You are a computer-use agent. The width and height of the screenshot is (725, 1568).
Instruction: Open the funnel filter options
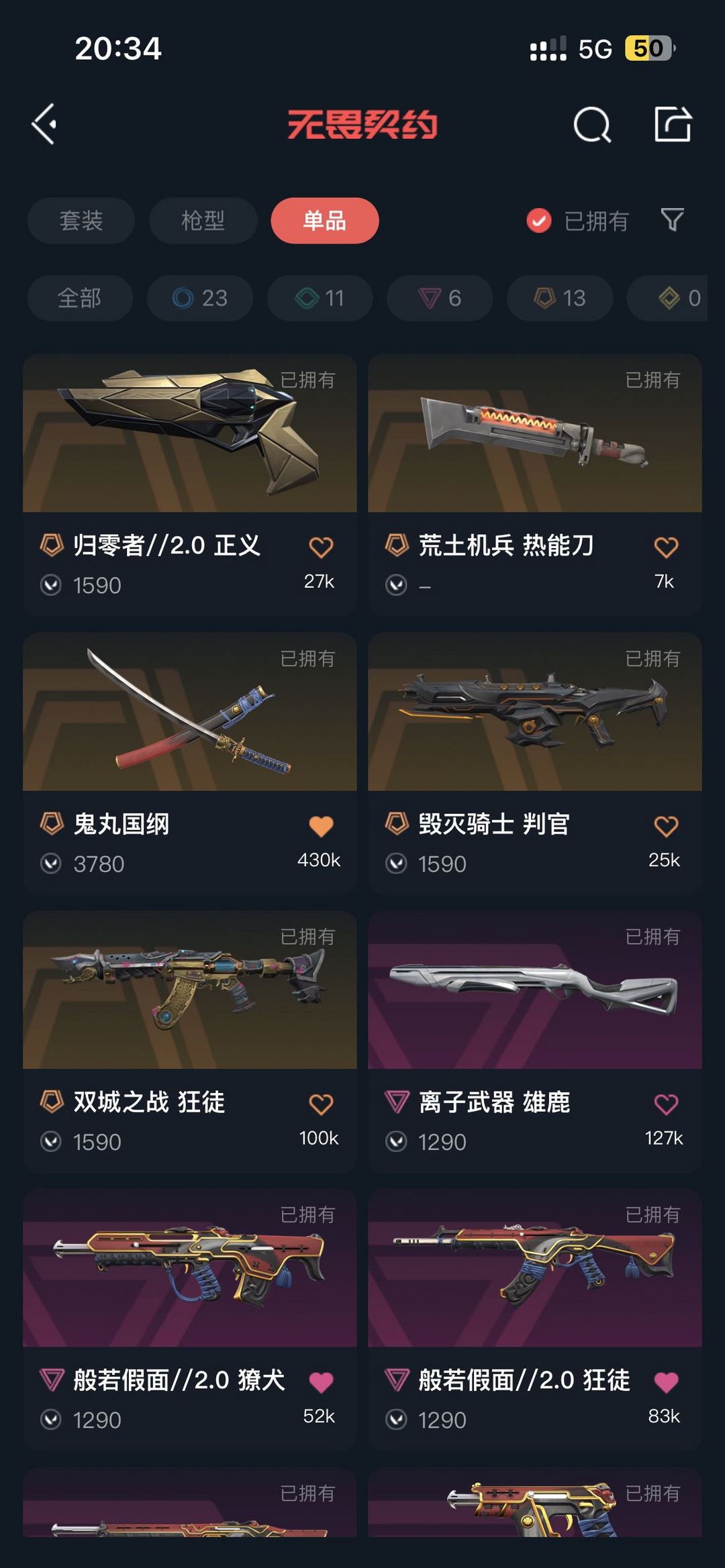click(x=672, y=220)
